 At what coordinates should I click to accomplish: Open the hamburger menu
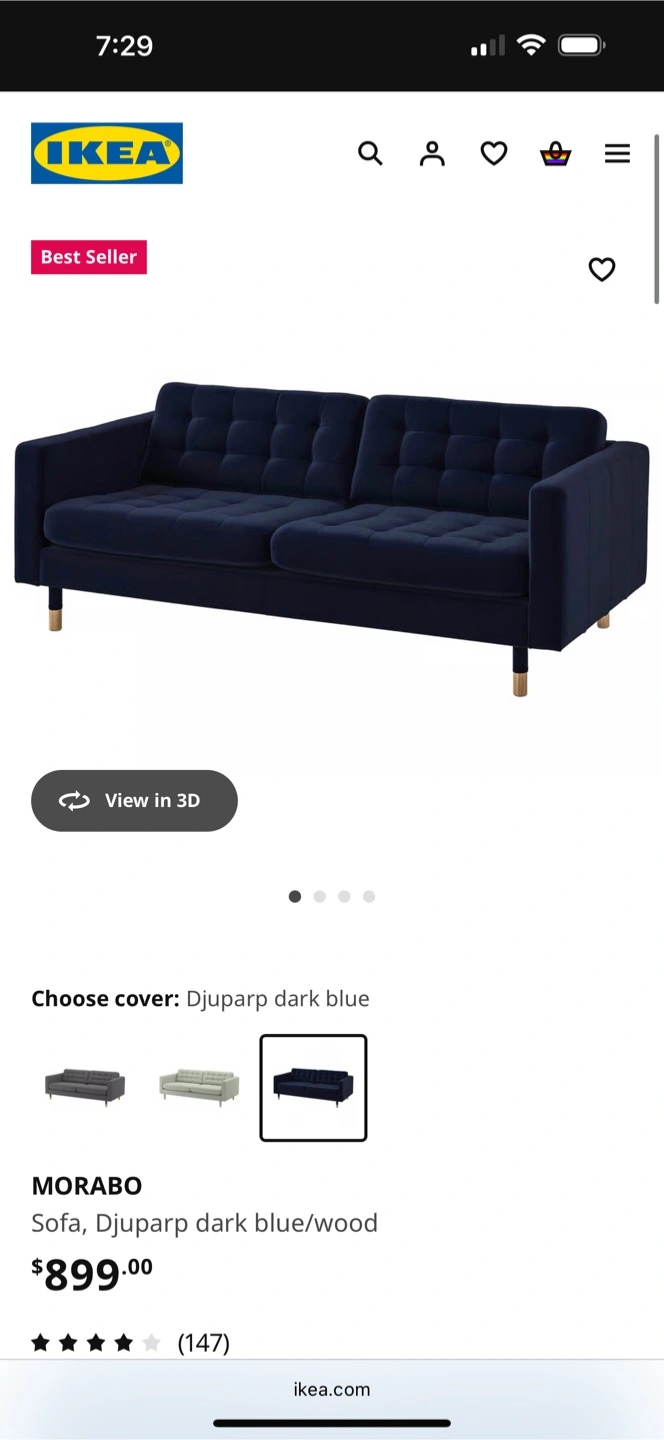point(617,153)
